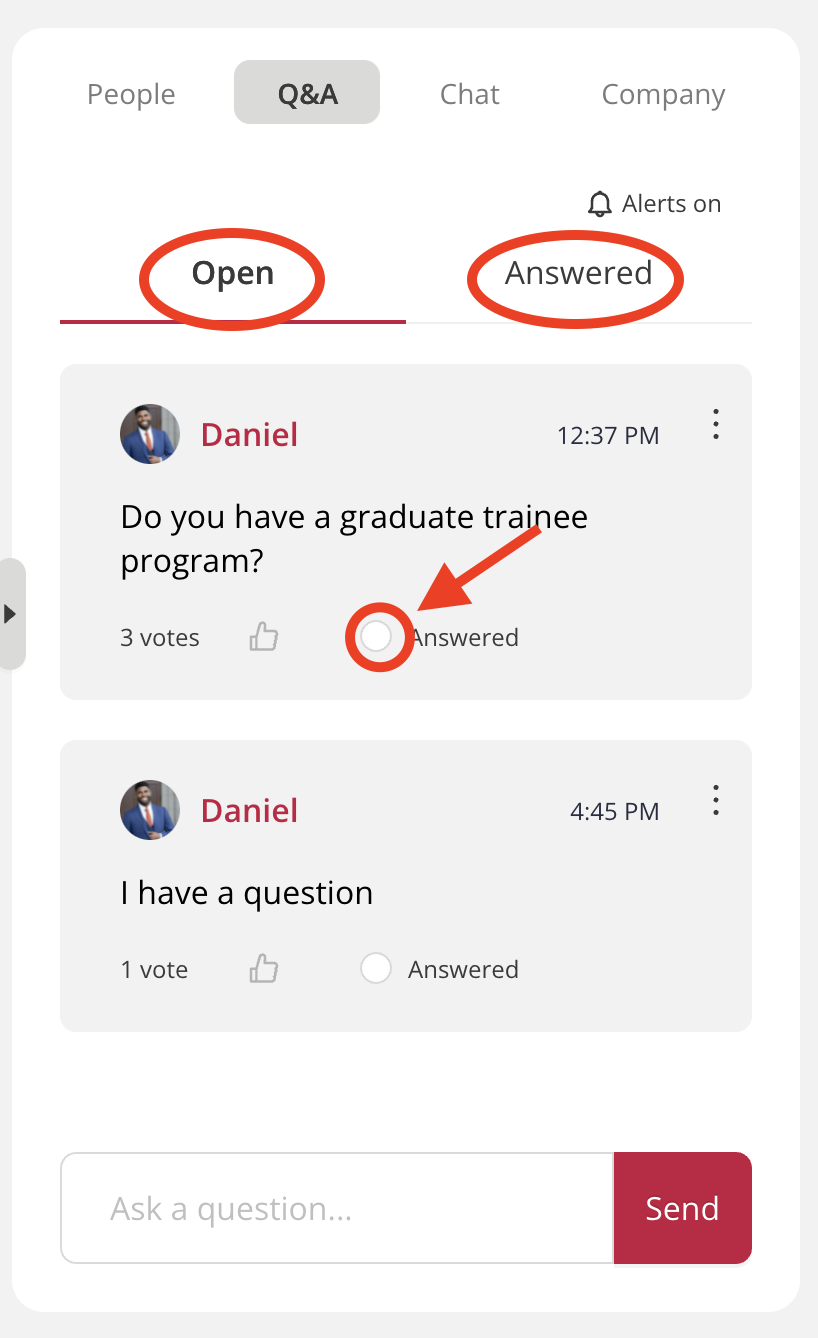Viewport: 818px width, 1338px height.
Task: Switch to the People tab
Action: tap(131, 94)
